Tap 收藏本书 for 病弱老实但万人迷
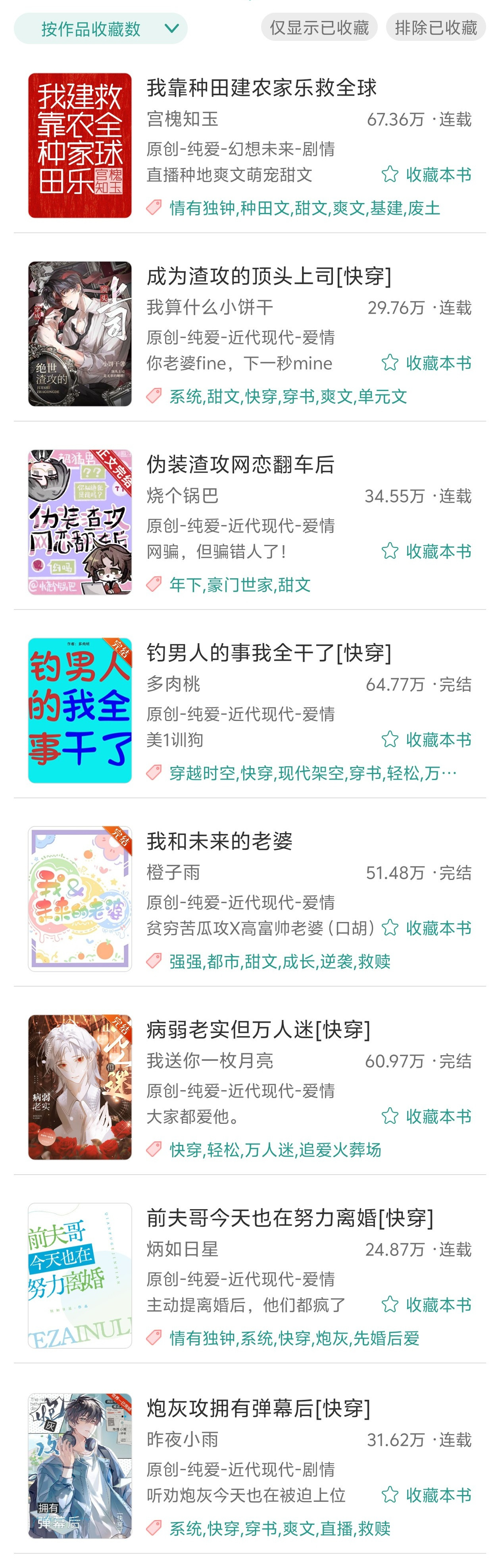 (427, 1116)
